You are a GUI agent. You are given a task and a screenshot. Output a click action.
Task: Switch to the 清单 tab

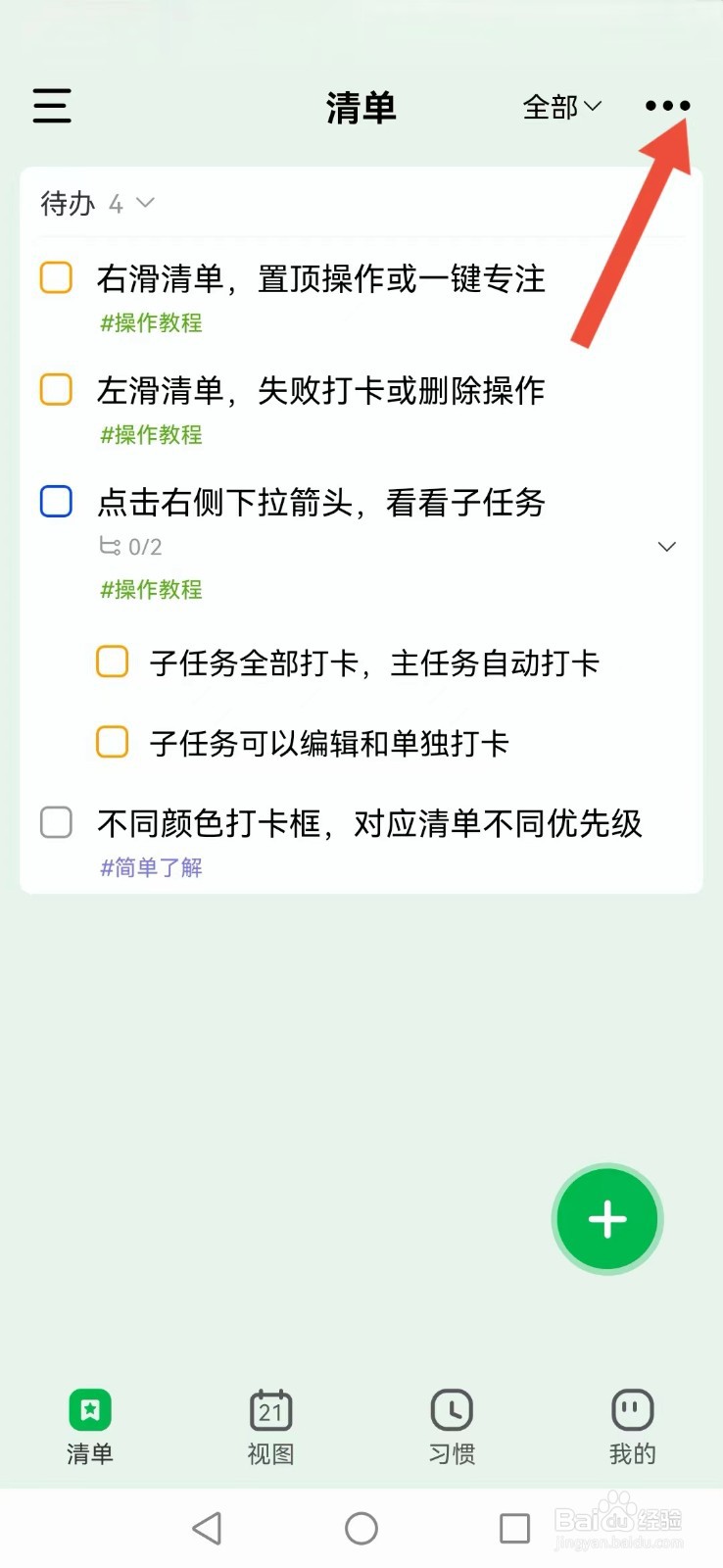pyautogui.click(x=90, y=1426)
